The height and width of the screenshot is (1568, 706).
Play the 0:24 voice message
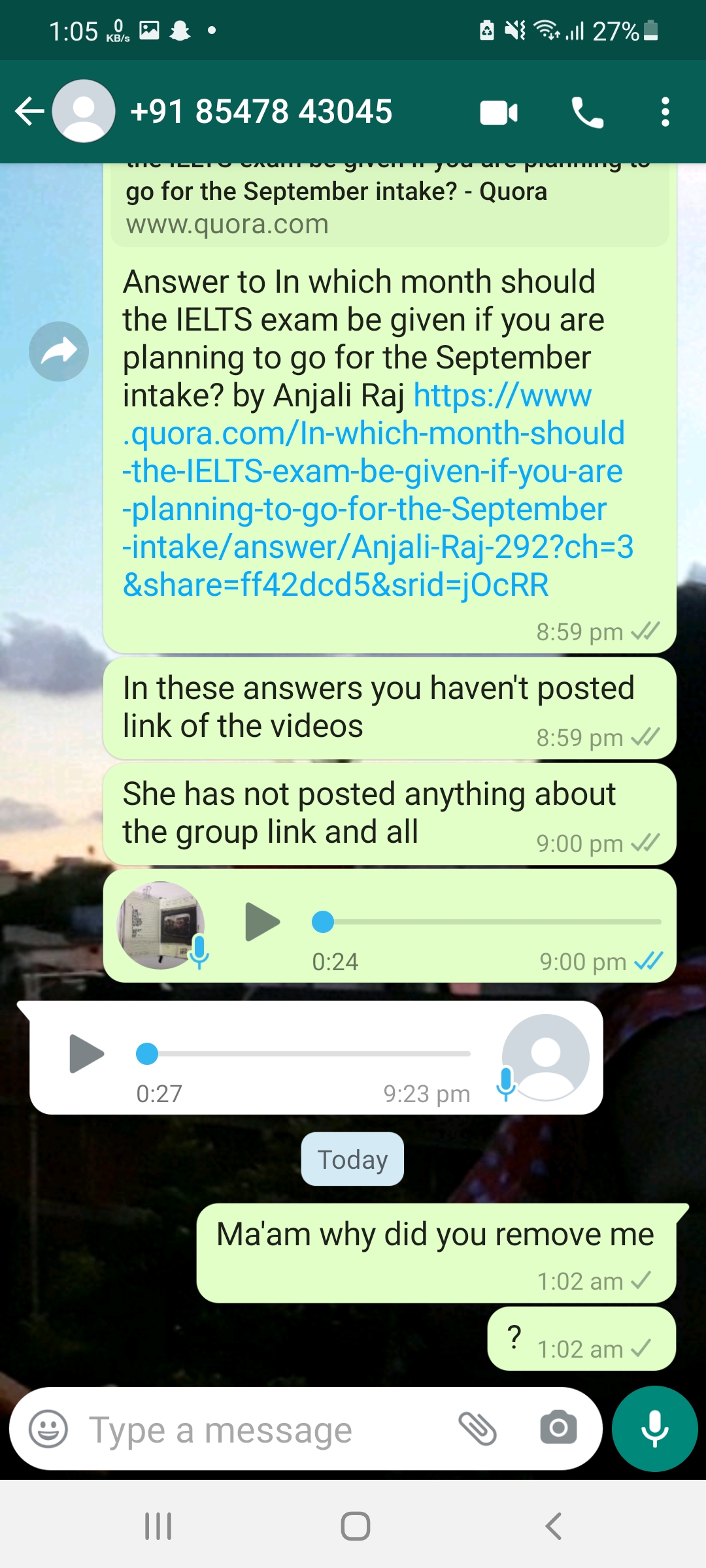262,922
